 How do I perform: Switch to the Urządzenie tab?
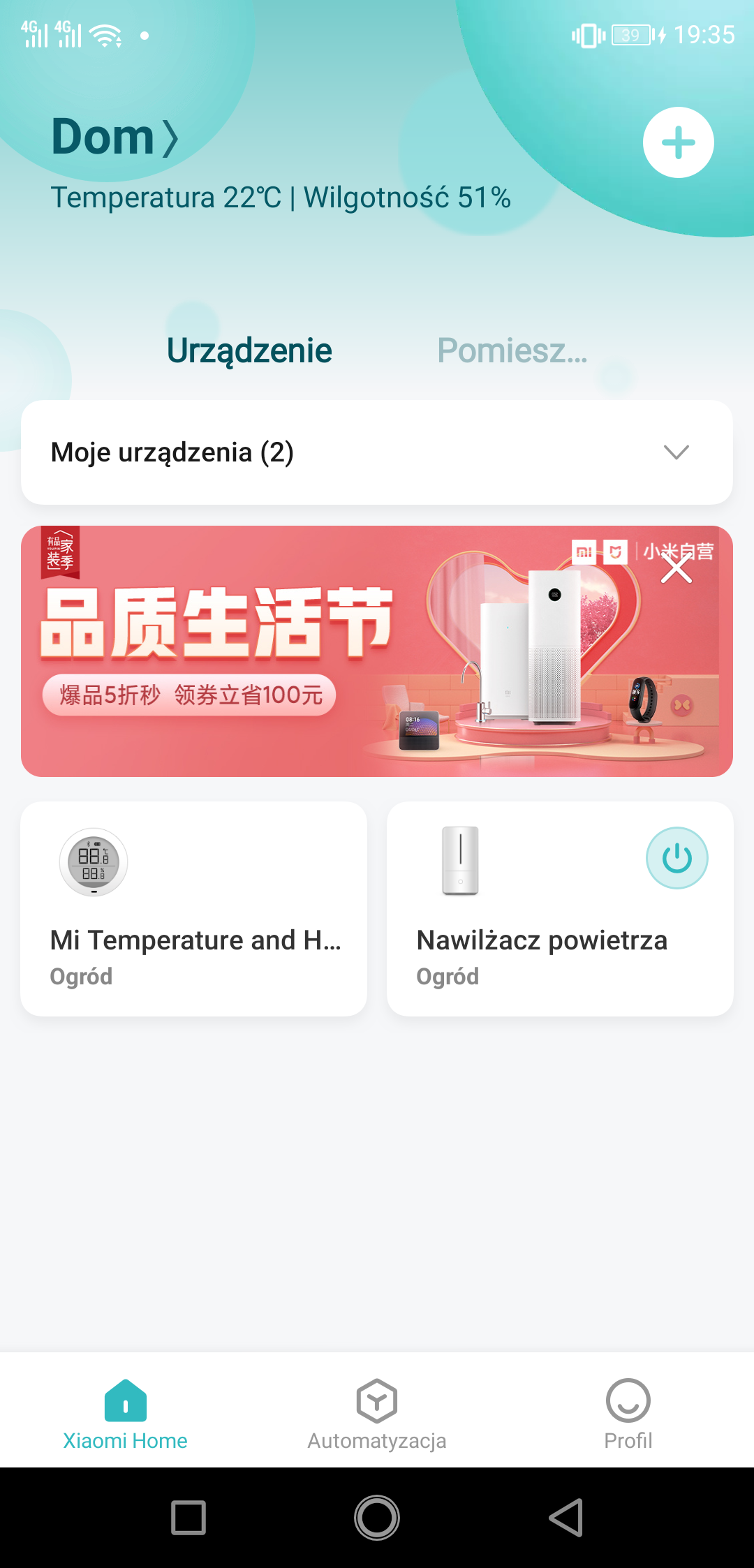[249, 350]
